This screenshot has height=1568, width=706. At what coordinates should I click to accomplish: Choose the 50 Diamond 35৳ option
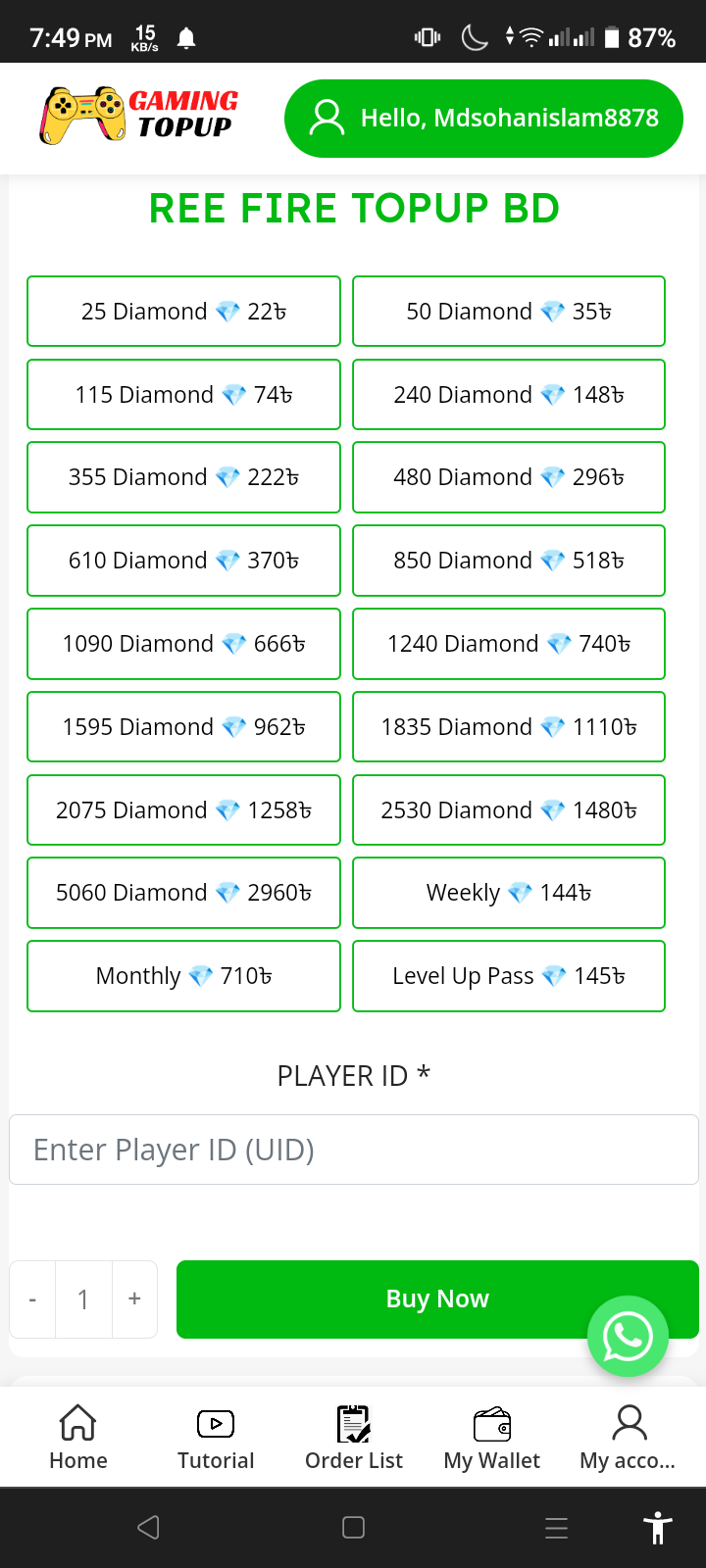tap(509, 312)
